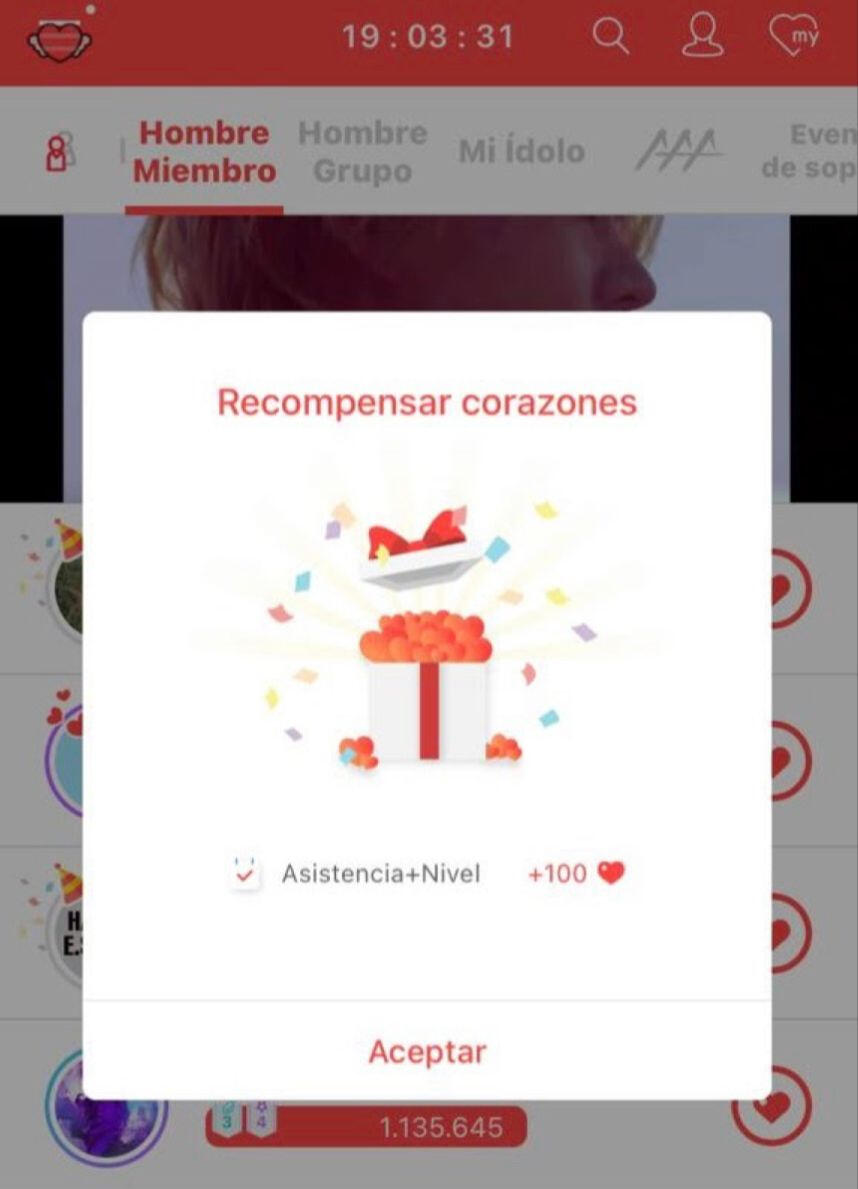Open the profile icon
The width and height of the screenshot is (858, 1189).
click(702, 36)
